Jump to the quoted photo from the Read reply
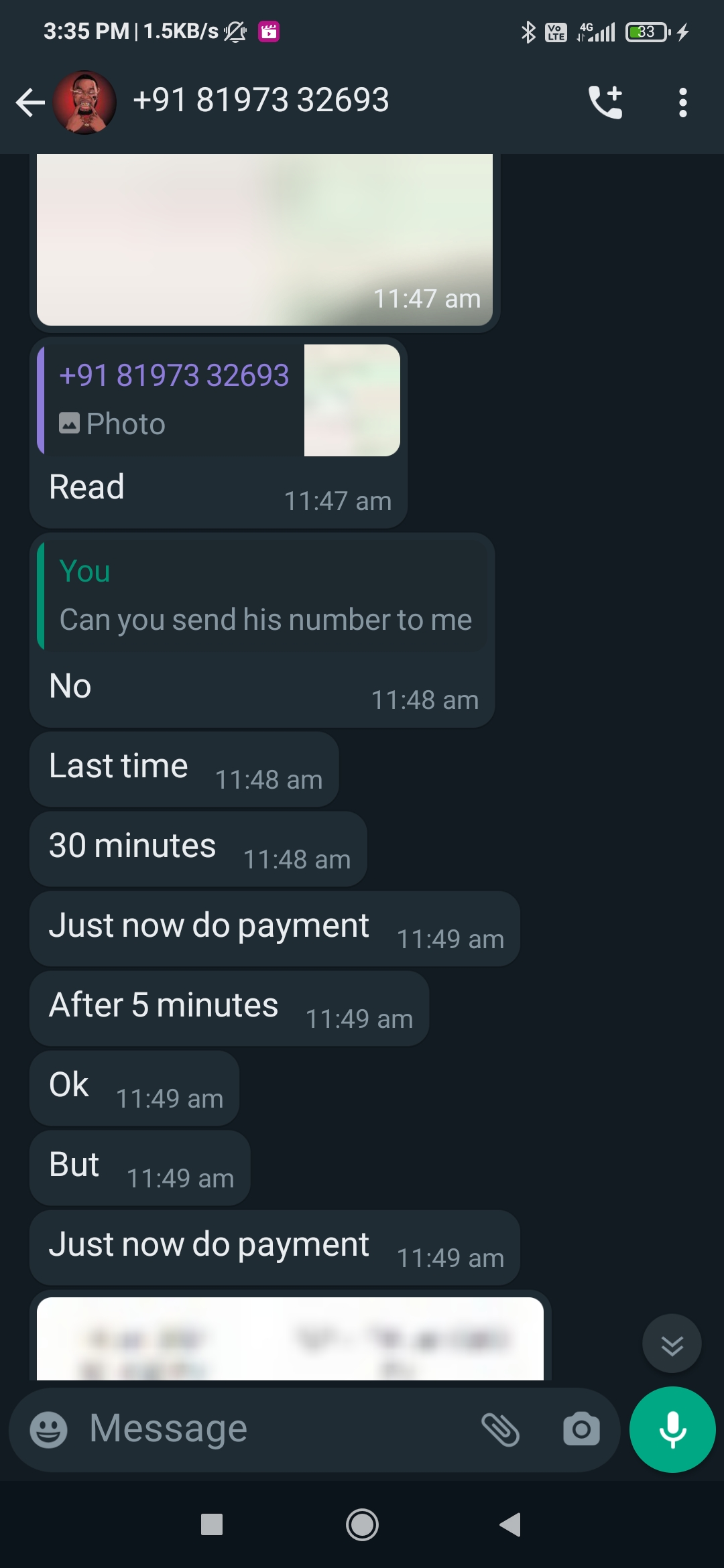This screenshot has width=724, height=1568. (x=219, y=400)
